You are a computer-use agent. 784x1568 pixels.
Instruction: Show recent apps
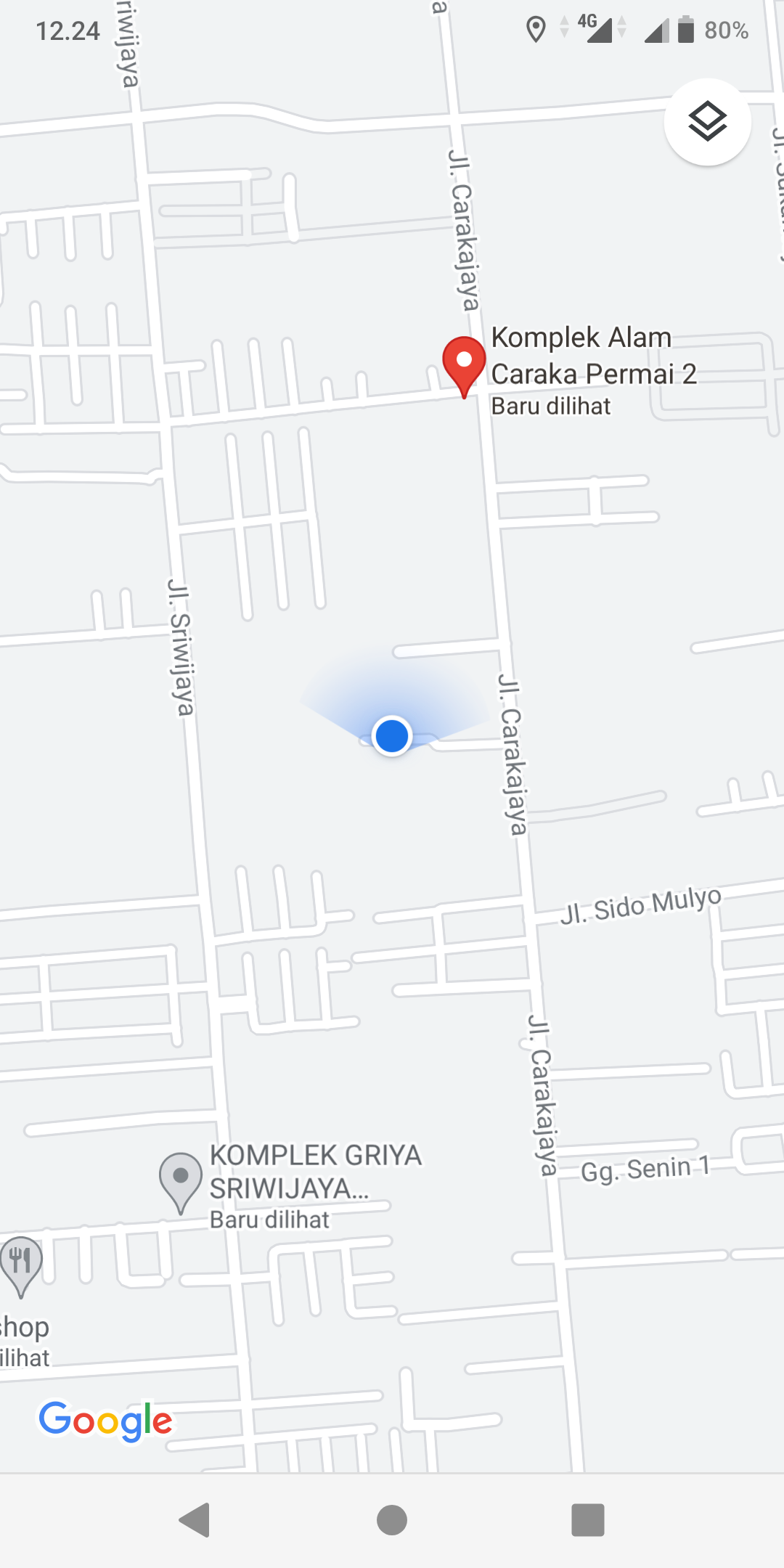pyautogui.click(x=588, y=1520)
